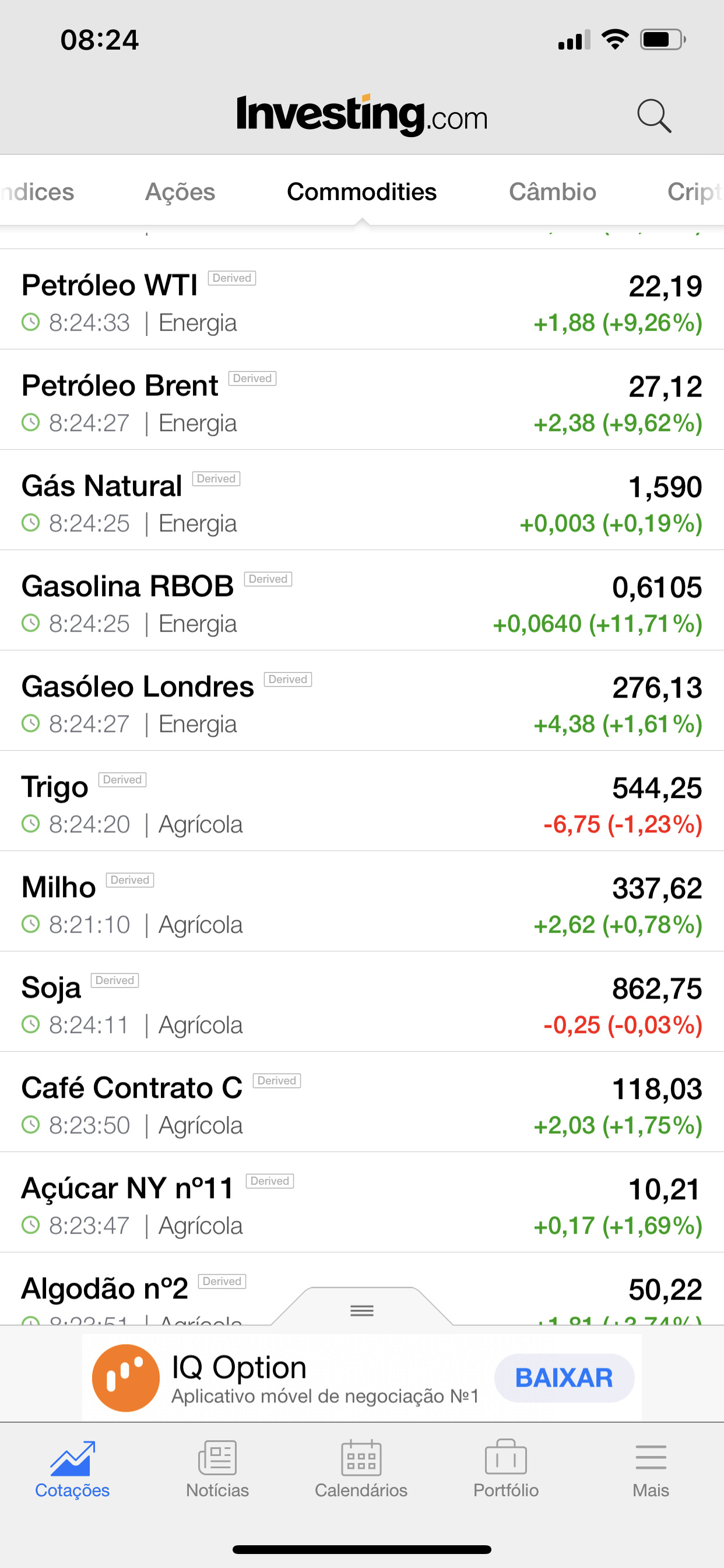Open Gasolina RBOB quote
The width and height of the screenshot is (724, 1568).
point(362,601)
